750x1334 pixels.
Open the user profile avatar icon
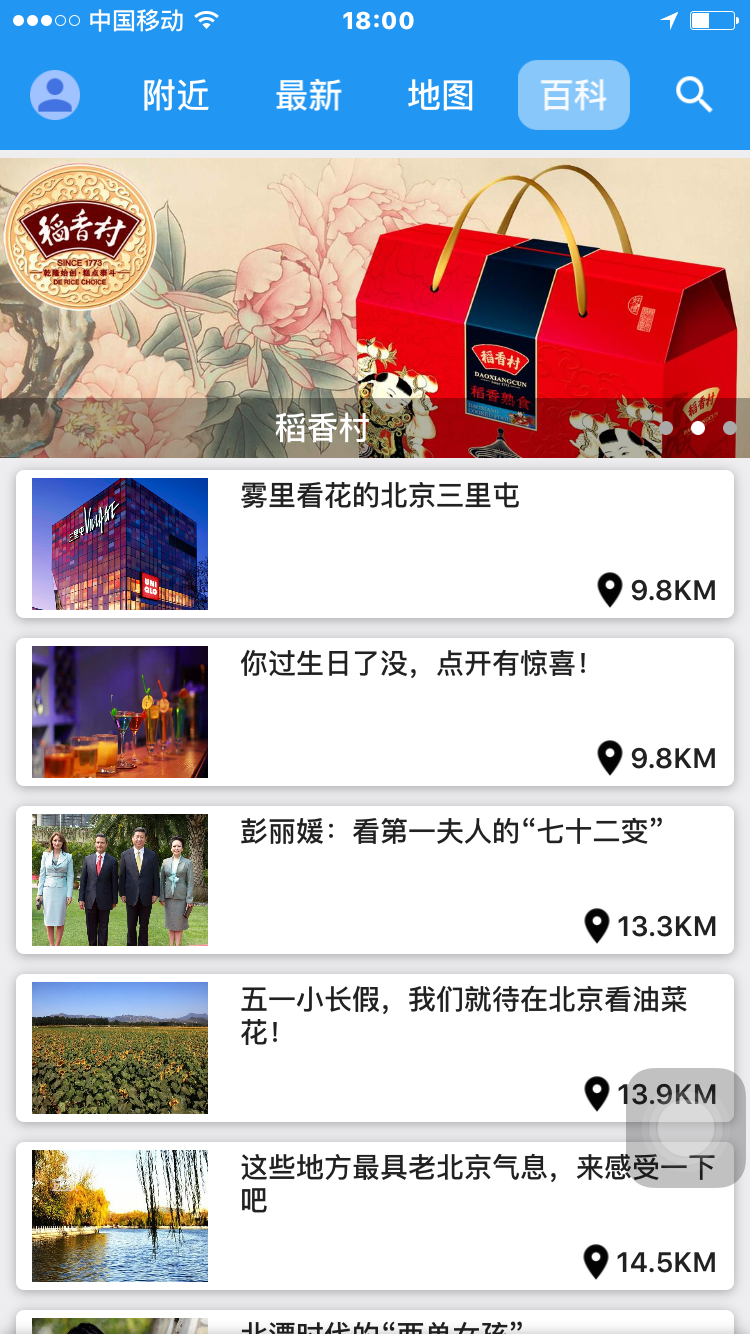point(55,95)
